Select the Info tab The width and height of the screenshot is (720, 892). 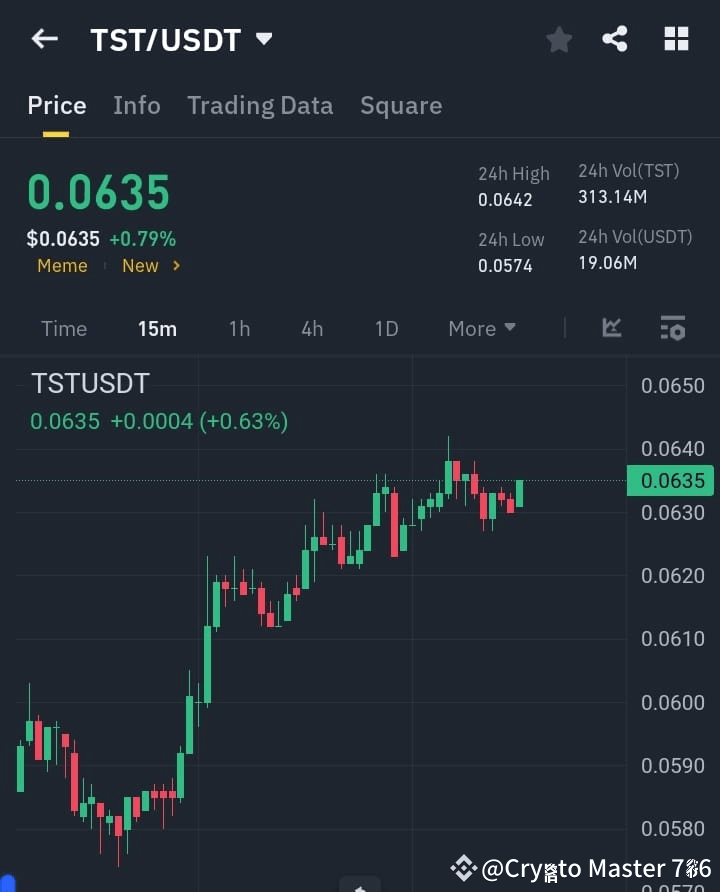coord(137,105)
